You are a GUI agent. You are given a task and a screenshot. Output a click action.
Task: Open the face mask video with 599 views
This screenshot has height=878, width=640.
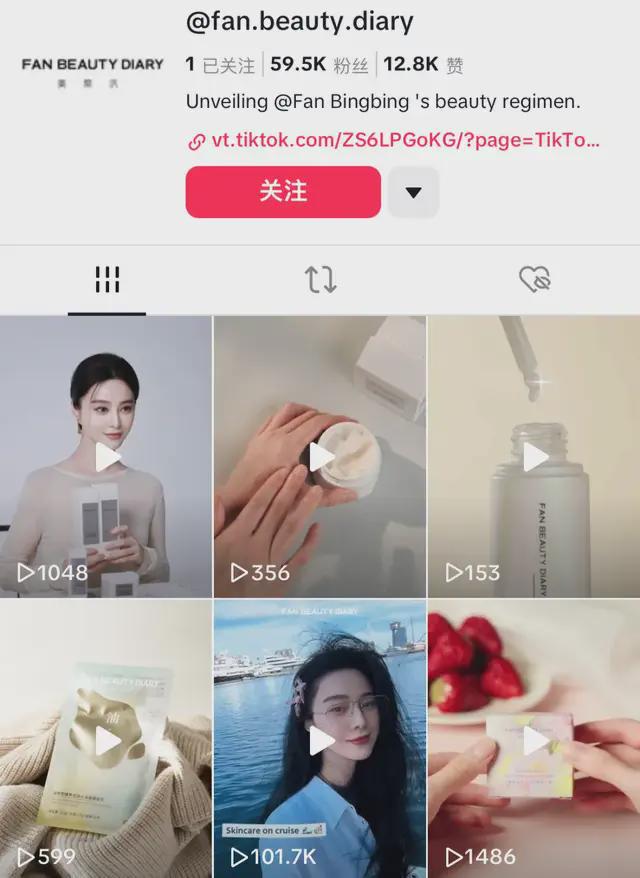click(x=106, y=740)
